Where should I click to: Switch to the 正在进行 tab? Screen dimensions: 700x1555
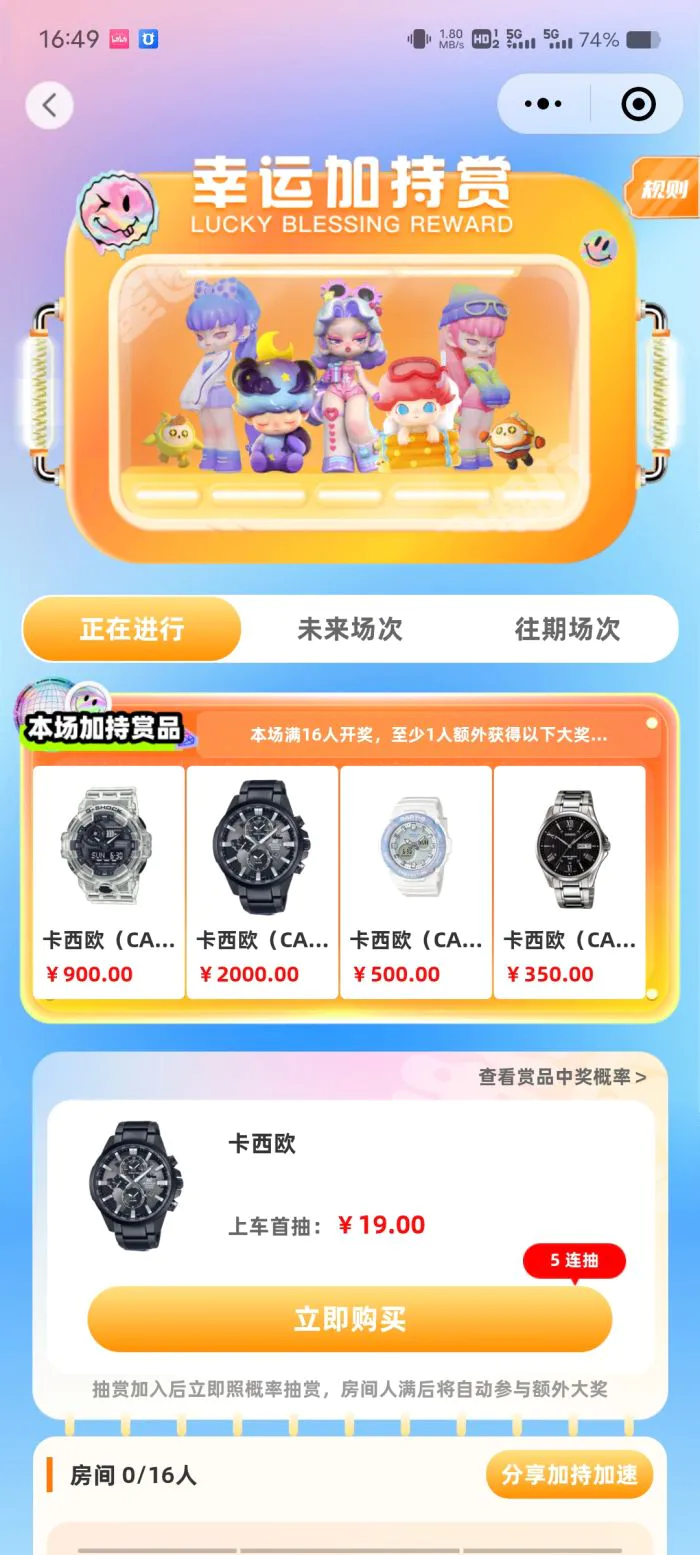click(x=132, y=629)
